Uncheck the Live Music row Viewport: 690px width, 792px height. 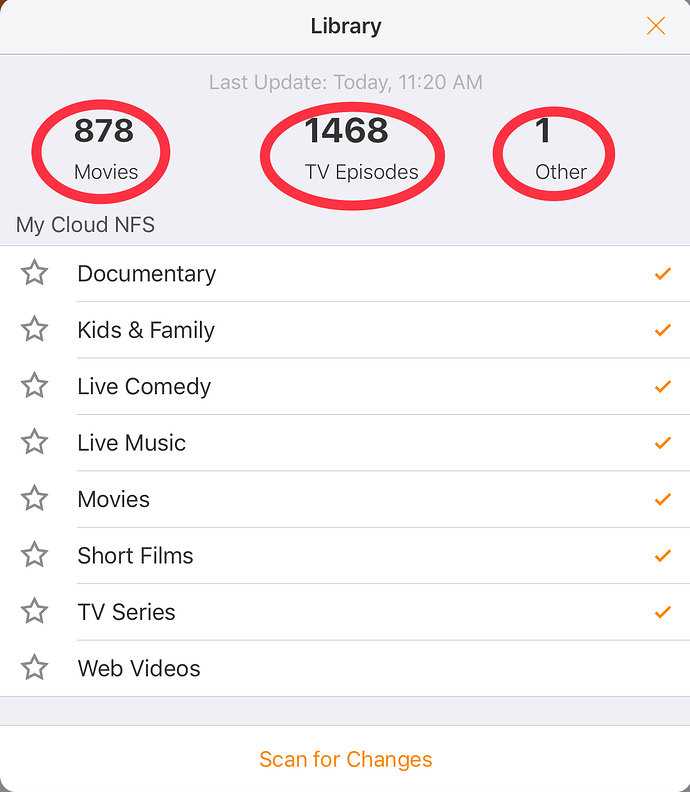tap(662, 443)
